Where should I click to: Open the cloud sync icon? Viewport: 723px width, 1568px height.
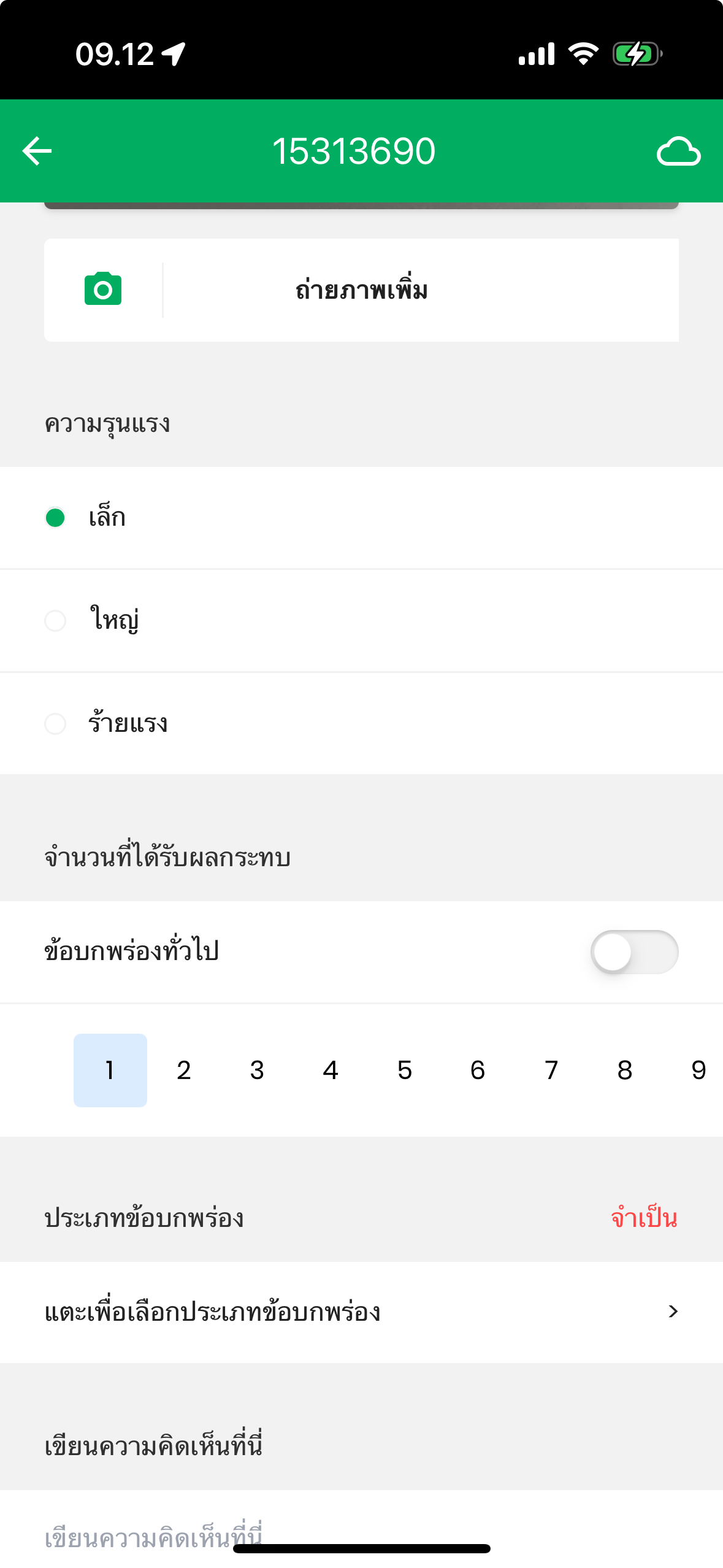(678, 151)
